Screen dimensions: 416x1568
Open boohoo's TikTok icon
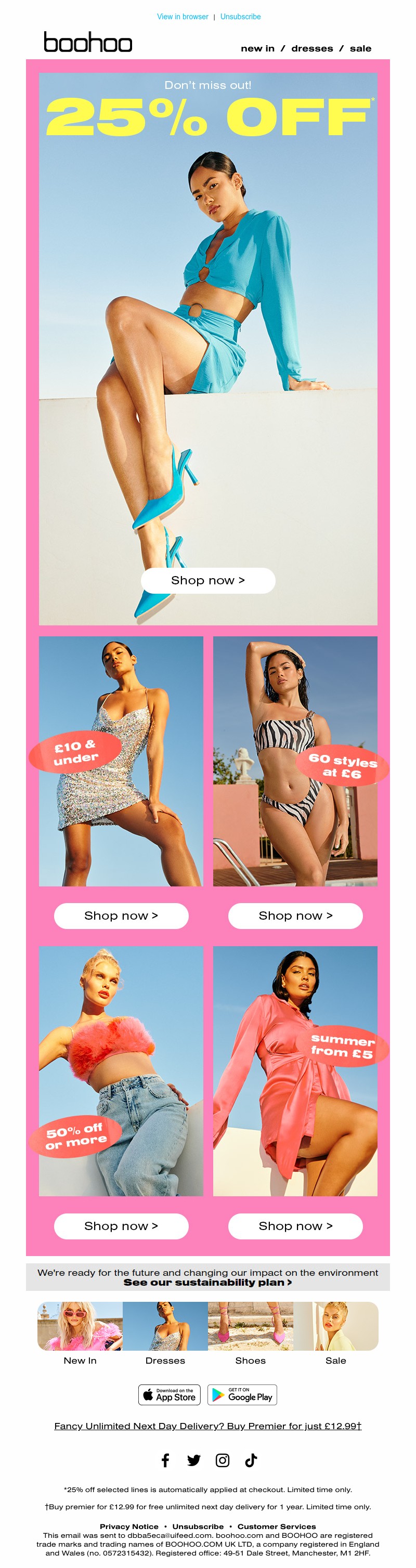pyautogui.click(x=251, y=1460)
